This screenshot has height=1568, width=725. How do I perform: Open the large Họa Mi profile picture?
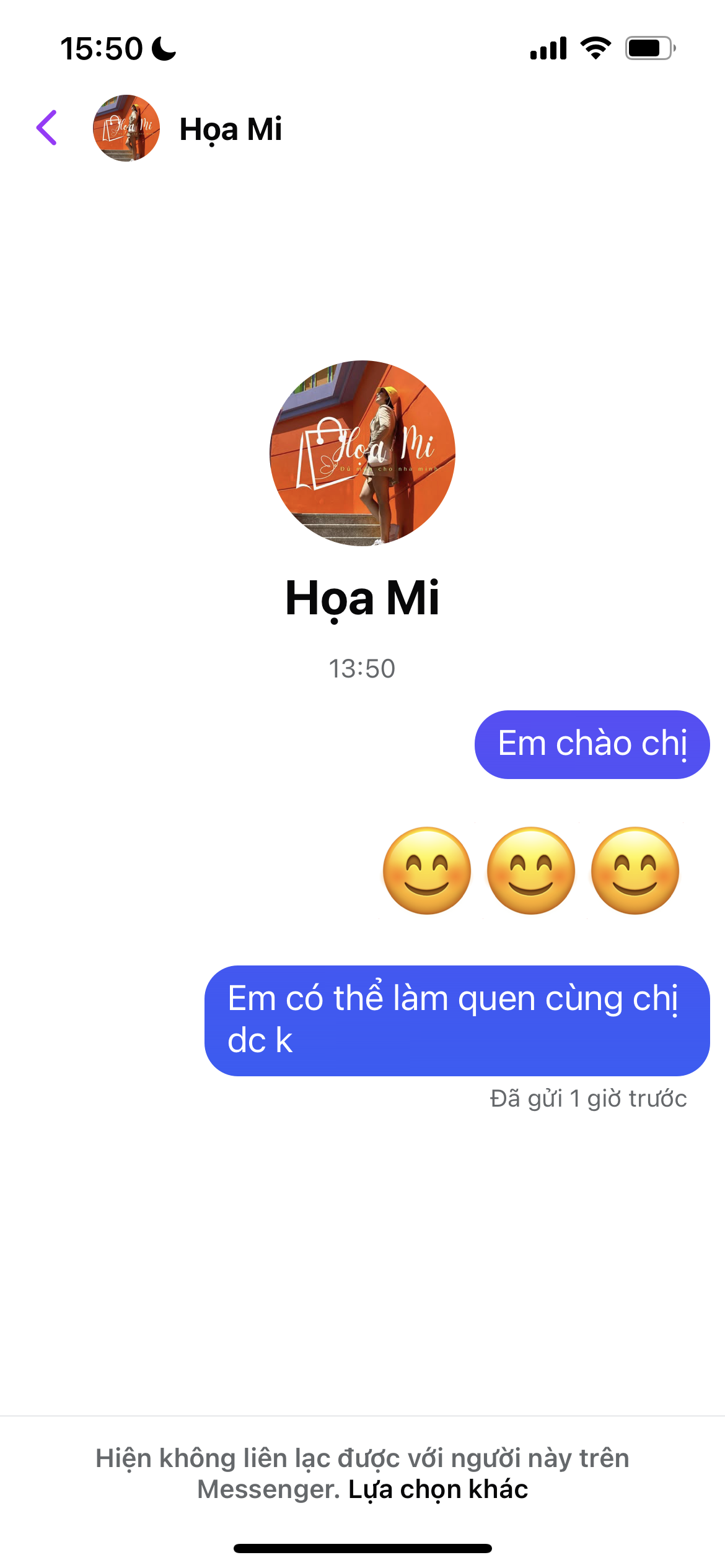[x=362, y=453]
